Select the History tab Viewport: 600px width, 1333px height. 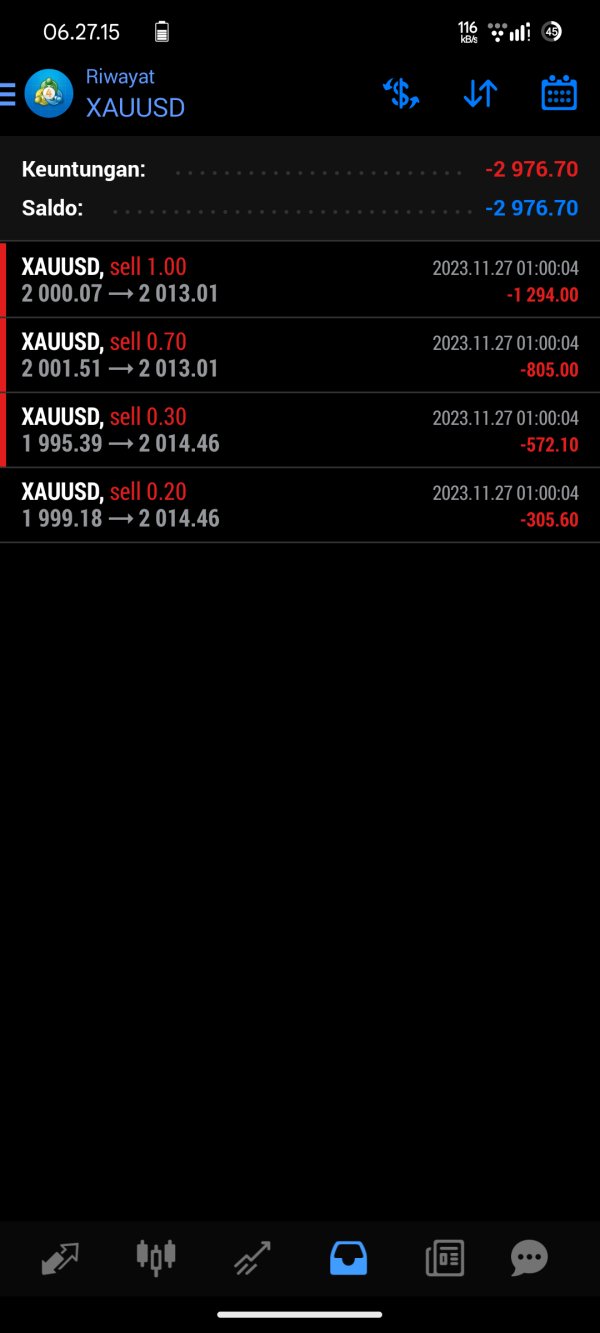(348, 1257)
